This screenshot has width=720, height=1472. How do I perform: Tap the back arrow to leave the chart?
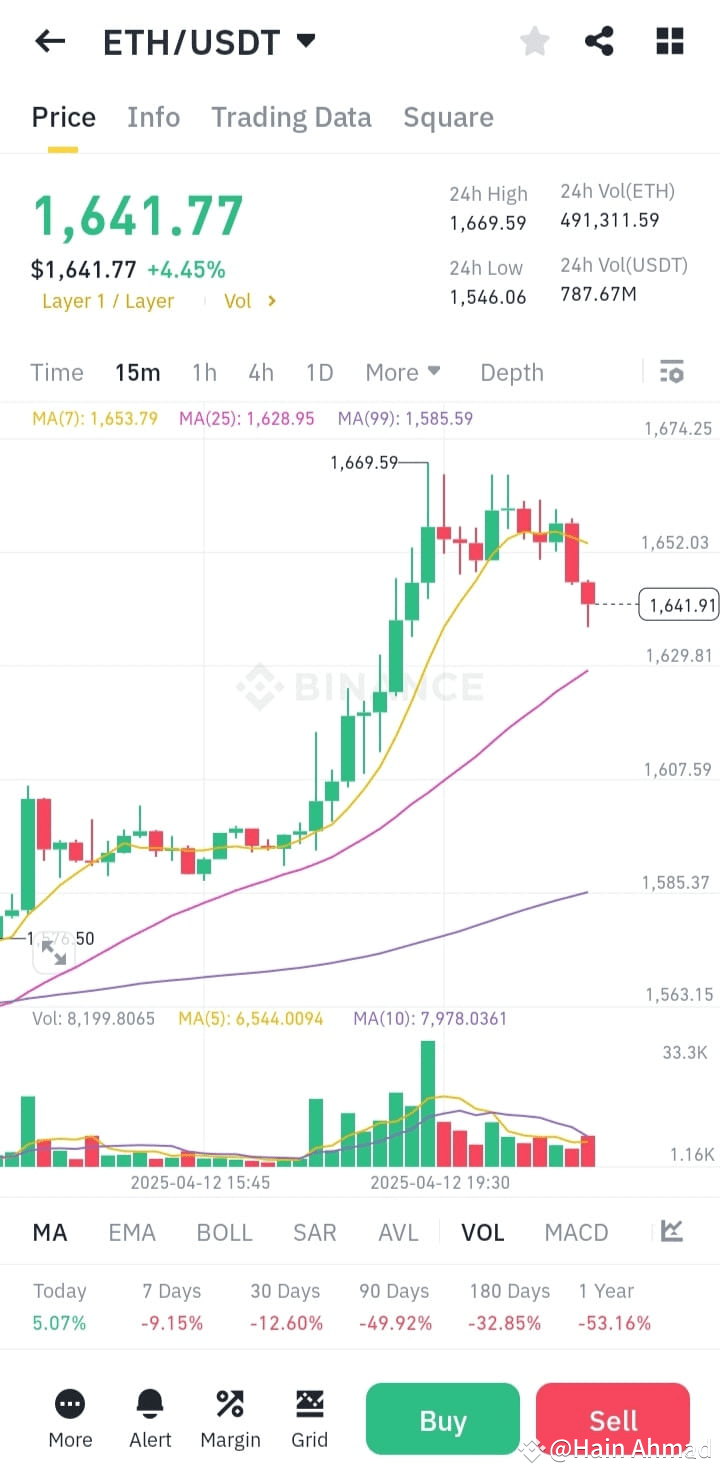(x=50, y=40)
